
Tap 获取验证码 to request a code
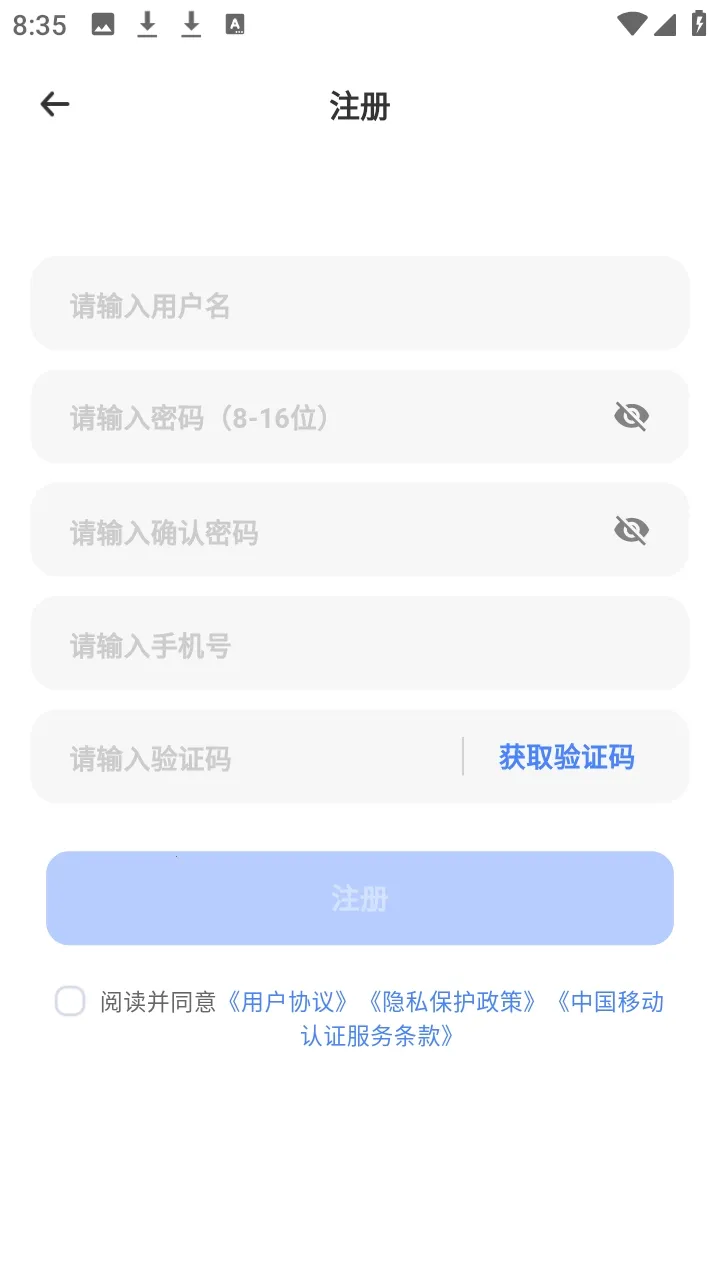pos(566,757)
